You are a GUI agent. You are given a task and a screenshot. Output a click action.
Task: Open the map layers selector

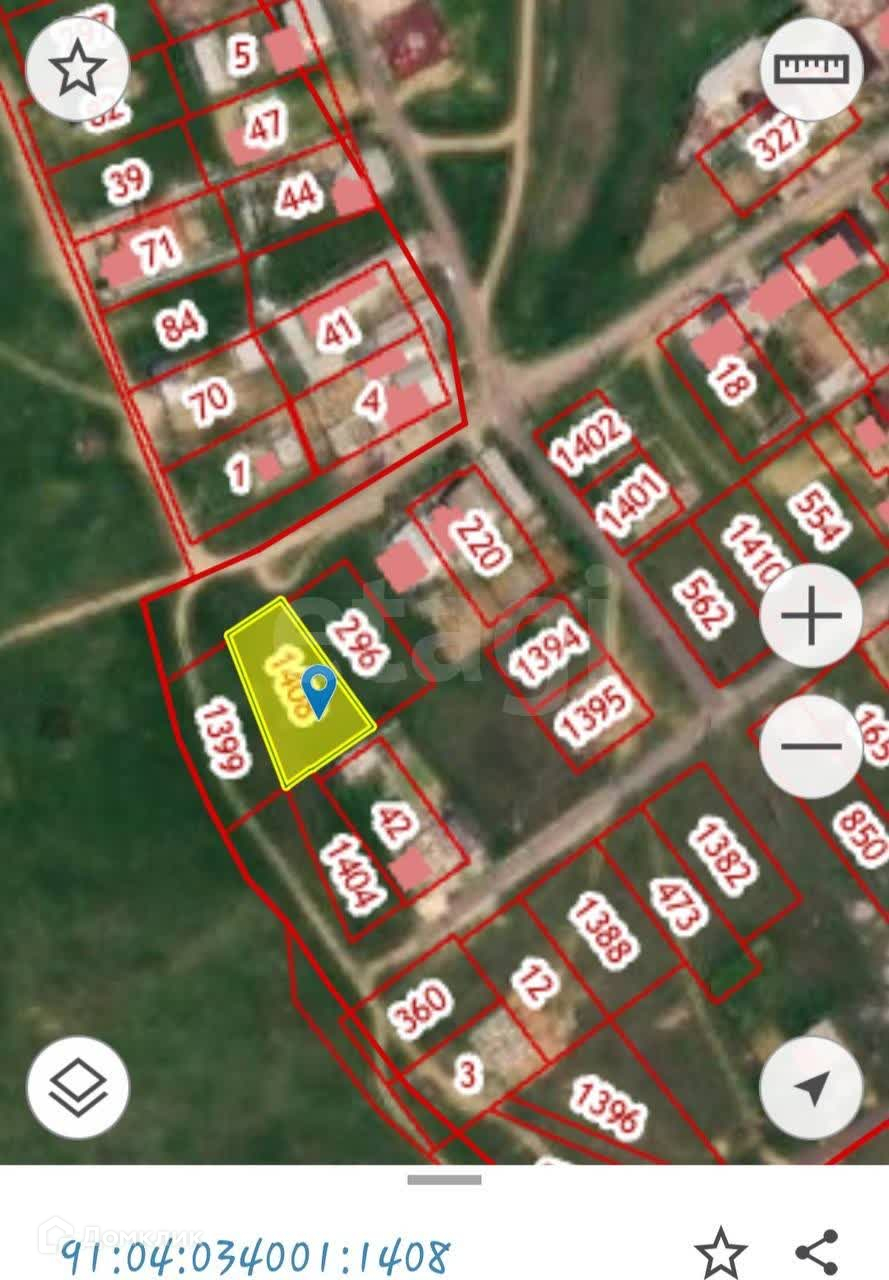[78, 1088]
